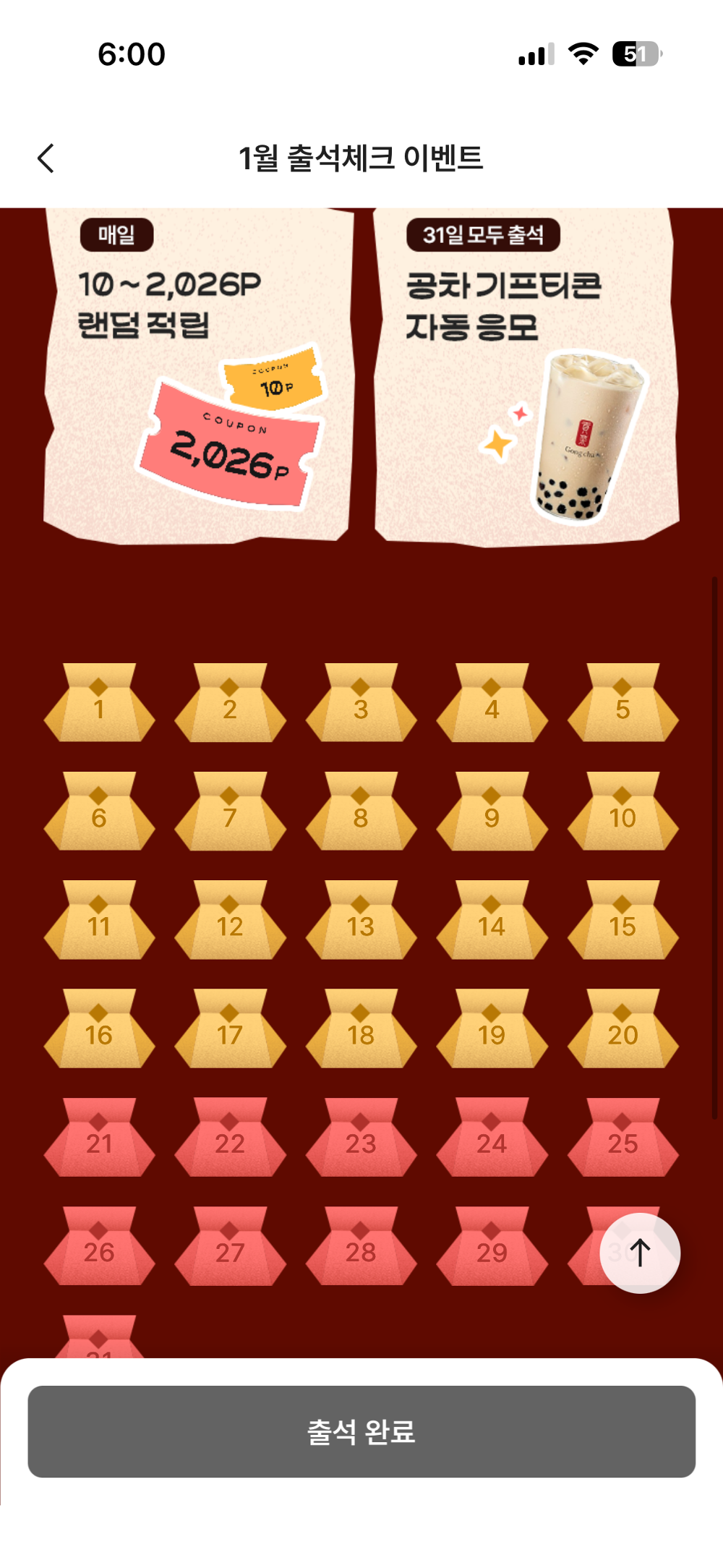Image resolution: width=723 pixels, height=1568 pixels.
Task: Tap the day 19 gold pouch
Action: tap(492, 1031)
